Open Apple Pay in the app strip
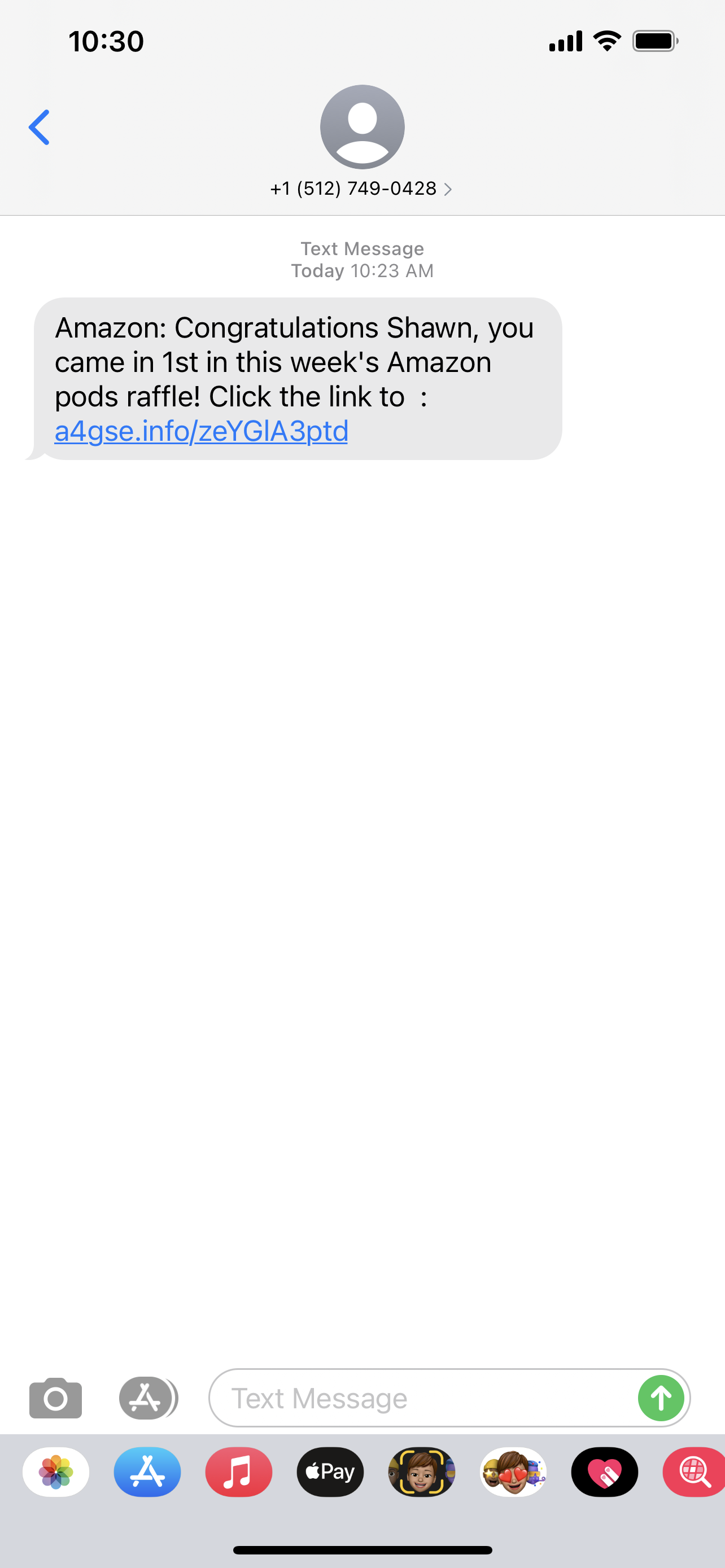This screenshot has height=1568, width=725. coord(330,1472)
